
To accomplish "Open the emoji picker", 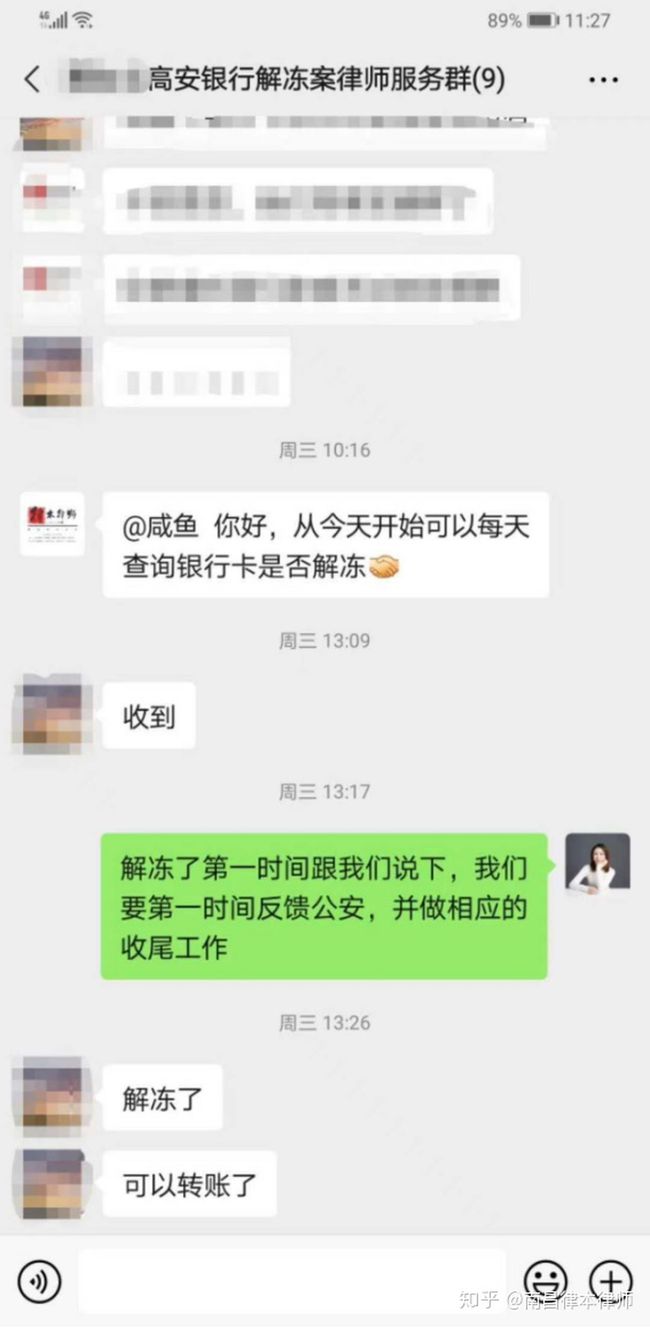I will coord(546,1280).
